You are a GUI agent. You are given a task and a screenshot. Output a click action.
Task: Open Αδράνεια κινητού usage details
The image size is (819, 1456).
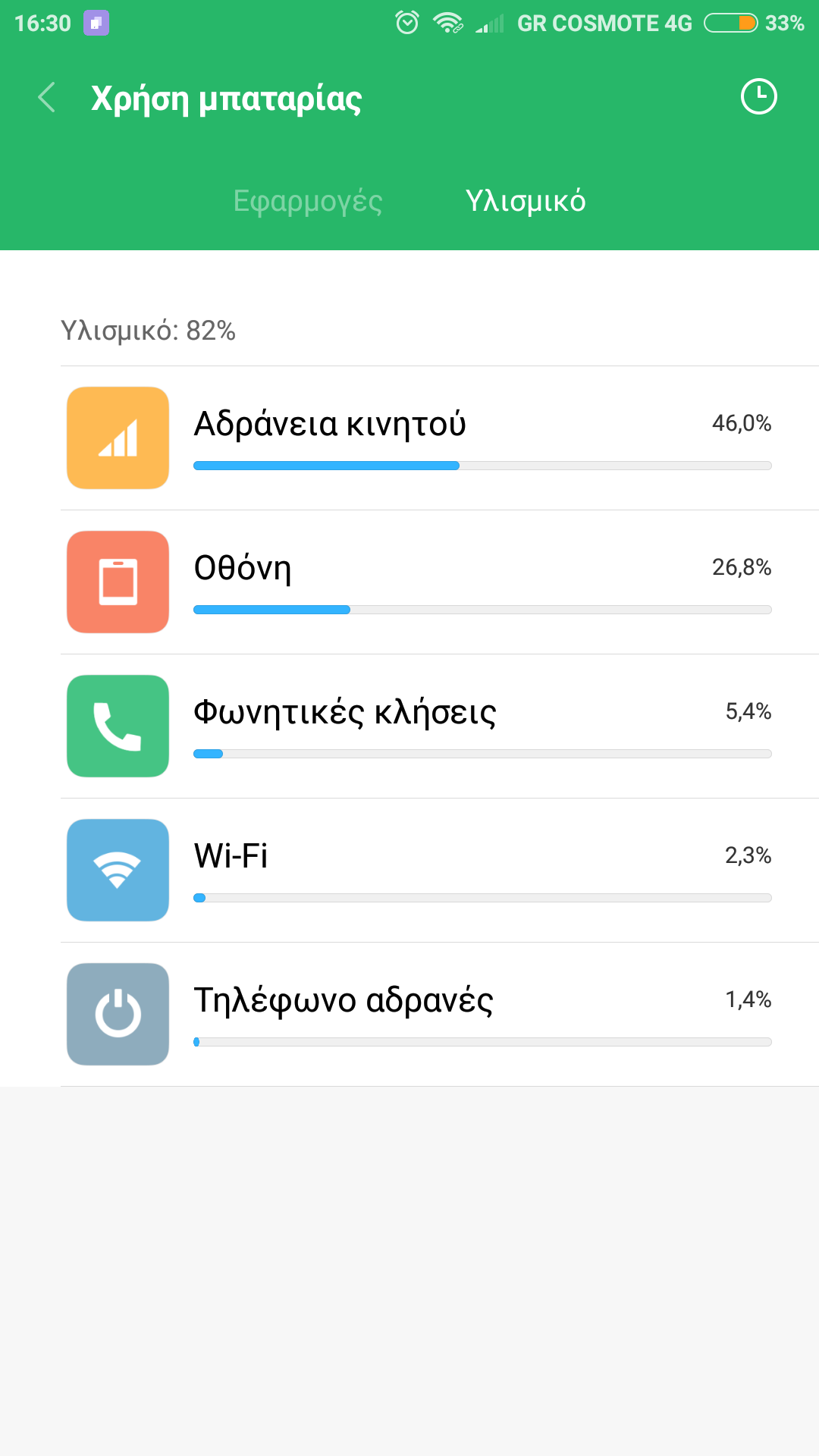pos(440,438)
